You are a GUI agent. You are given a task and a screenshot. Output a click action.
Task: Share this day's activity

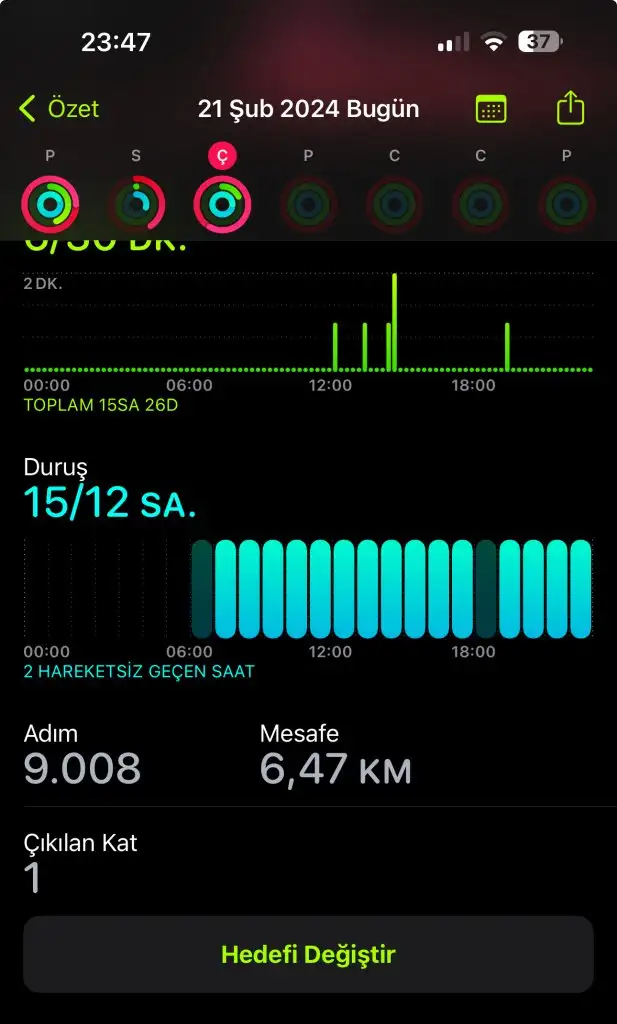pyautogui.click(x=569, y=108)
